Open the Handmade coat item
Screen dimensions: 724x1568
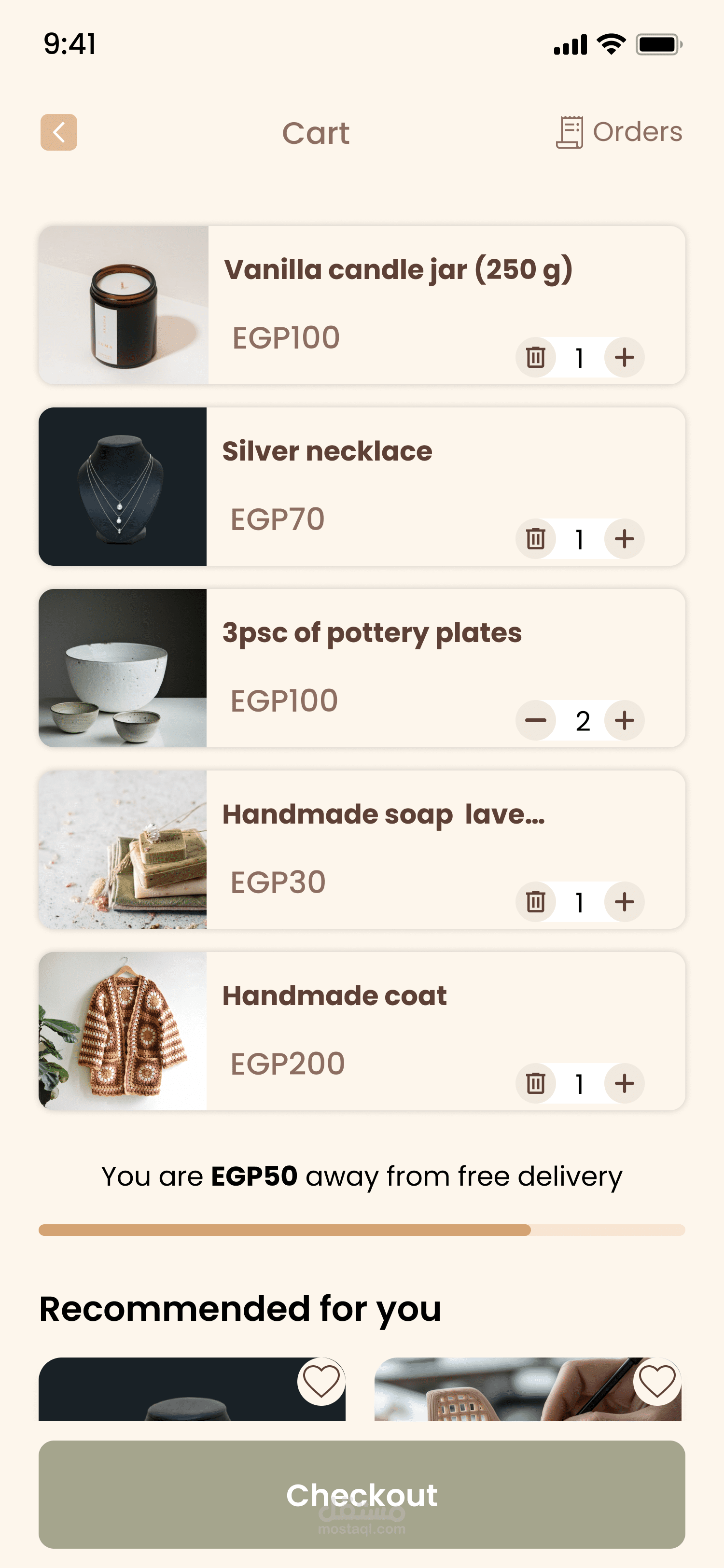click(x=334, y=996)
